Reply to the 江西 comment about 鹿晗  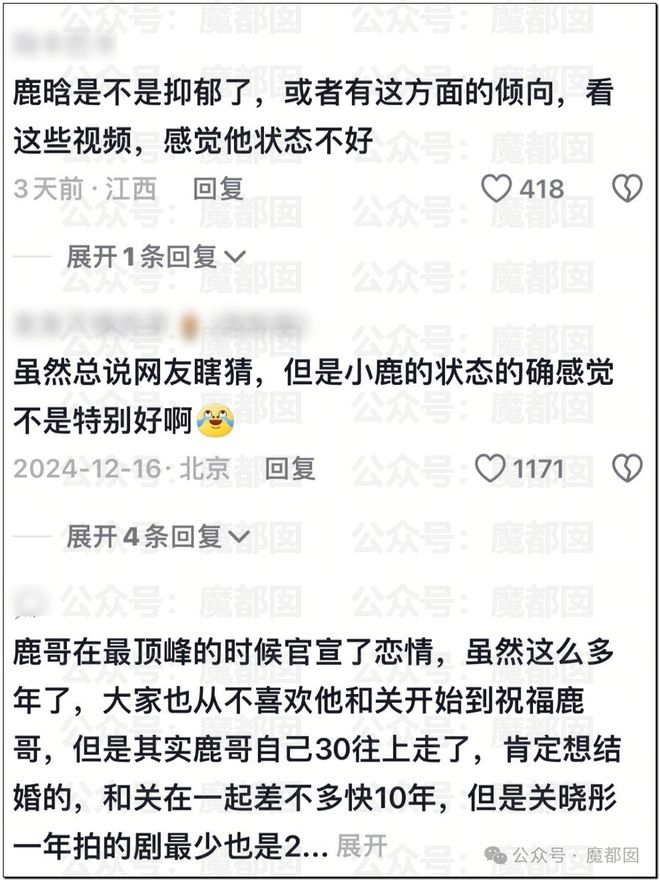pos(218,188)
